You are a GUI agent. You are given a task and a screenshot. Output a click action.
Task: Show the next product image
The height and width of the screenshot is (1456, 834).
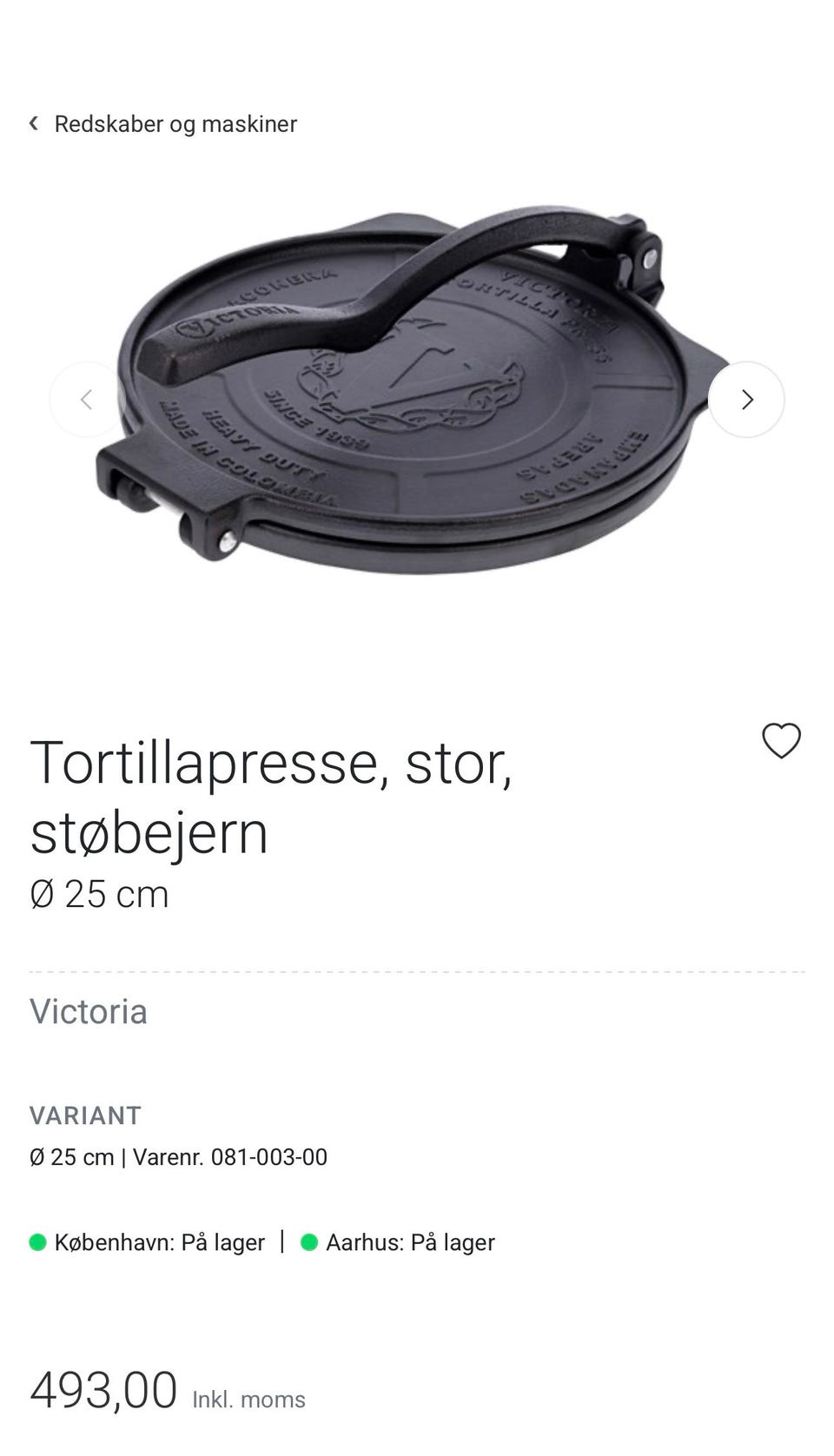[x=746, y=400]
